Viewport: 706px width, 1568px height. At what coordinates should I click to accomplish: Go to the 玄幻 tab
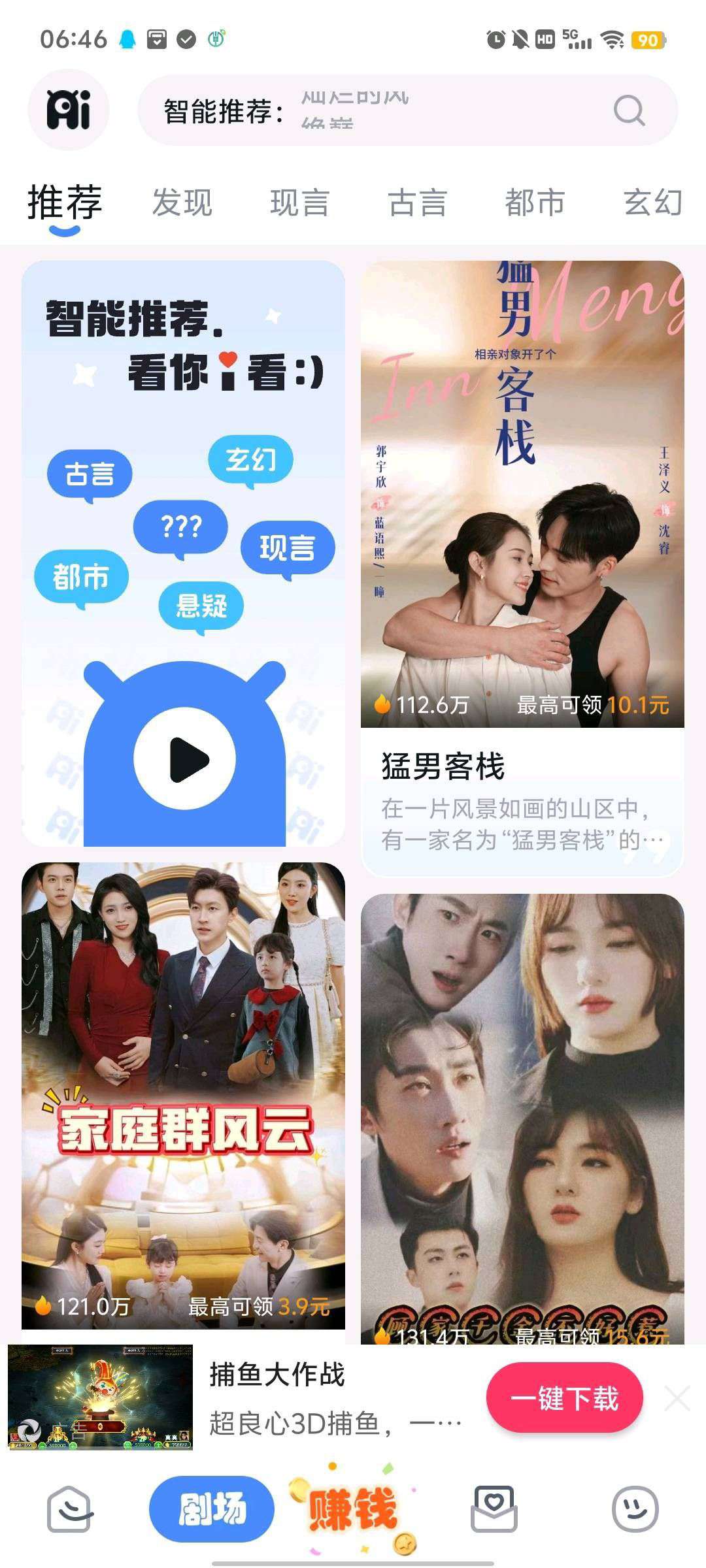pos(652,202)
